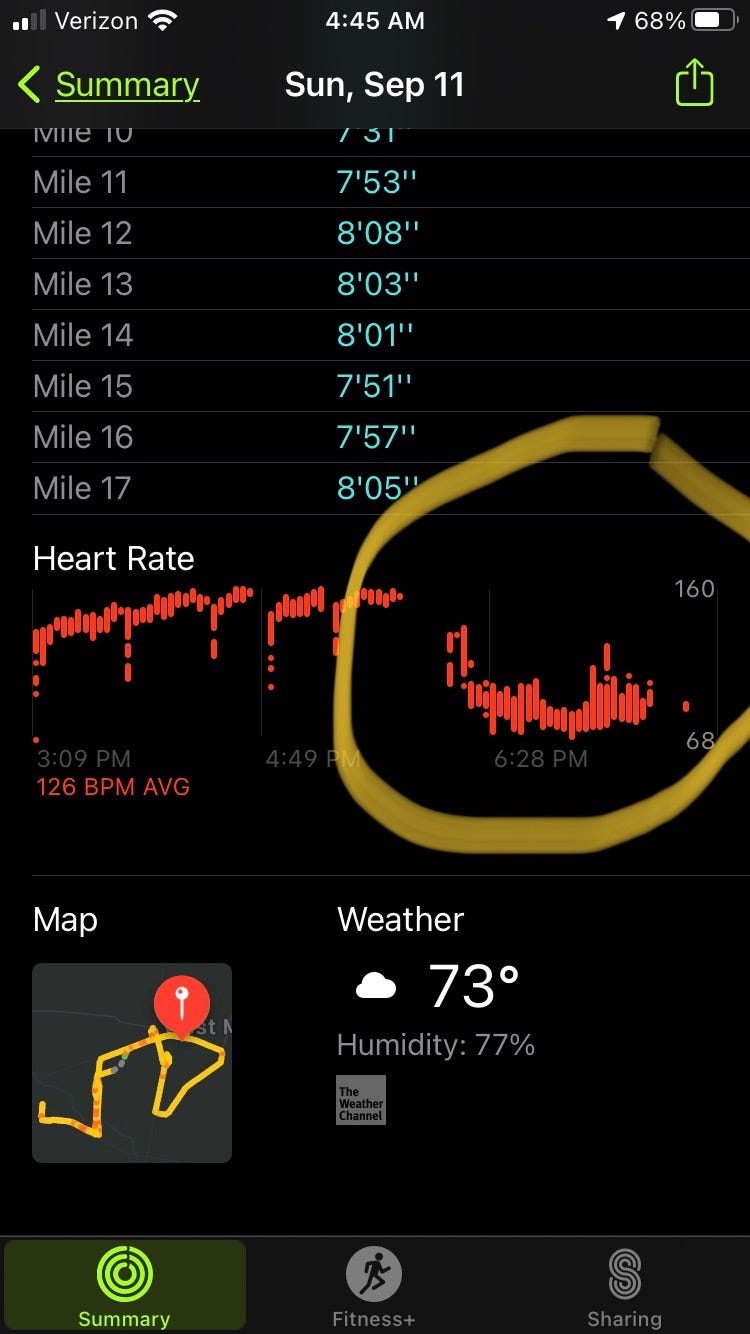Image resolution: width=750 pixels, height=1334 pixels.
Task: Switch to the Fitness+ tab
Action: [x=374, y=1288]
